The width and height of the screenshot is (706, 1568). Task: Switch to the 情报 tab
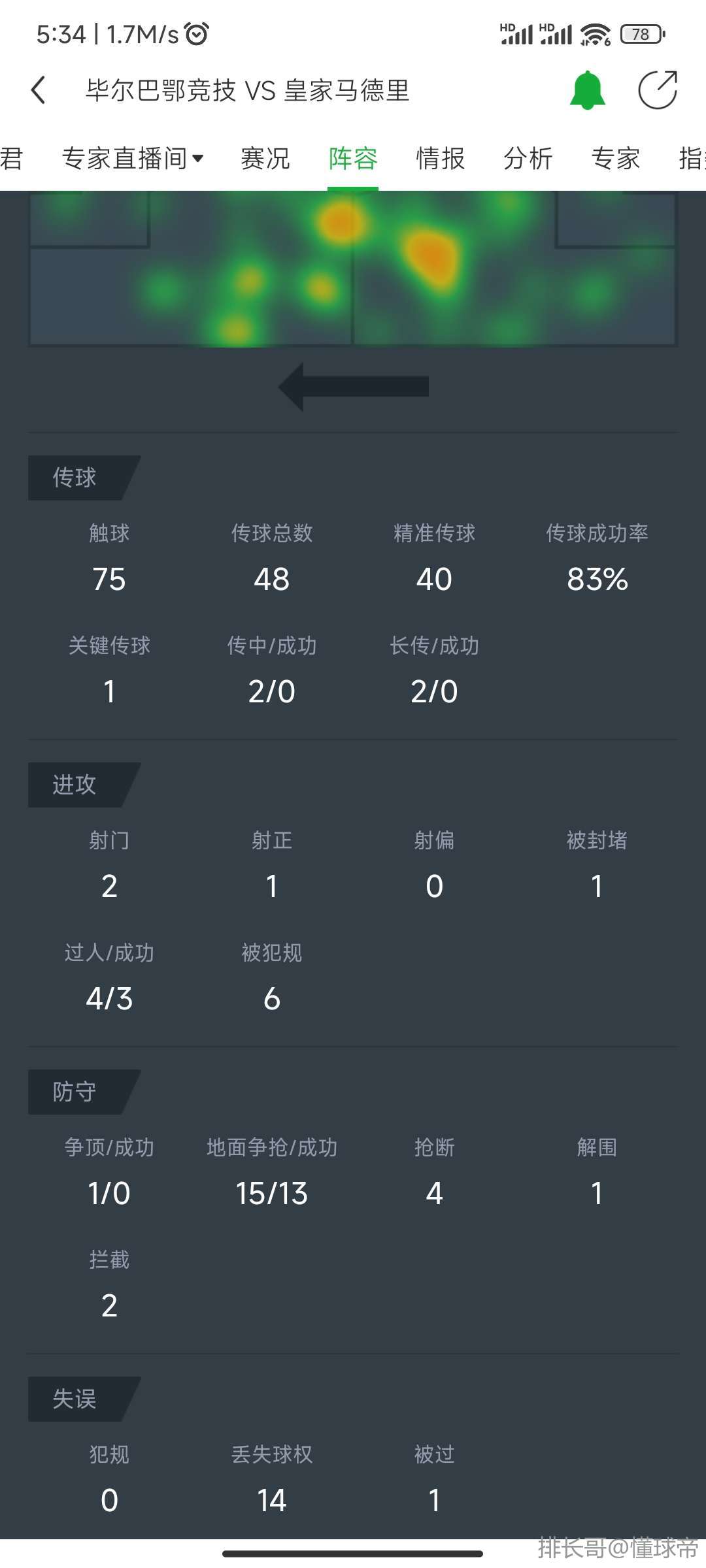[441, 159]
